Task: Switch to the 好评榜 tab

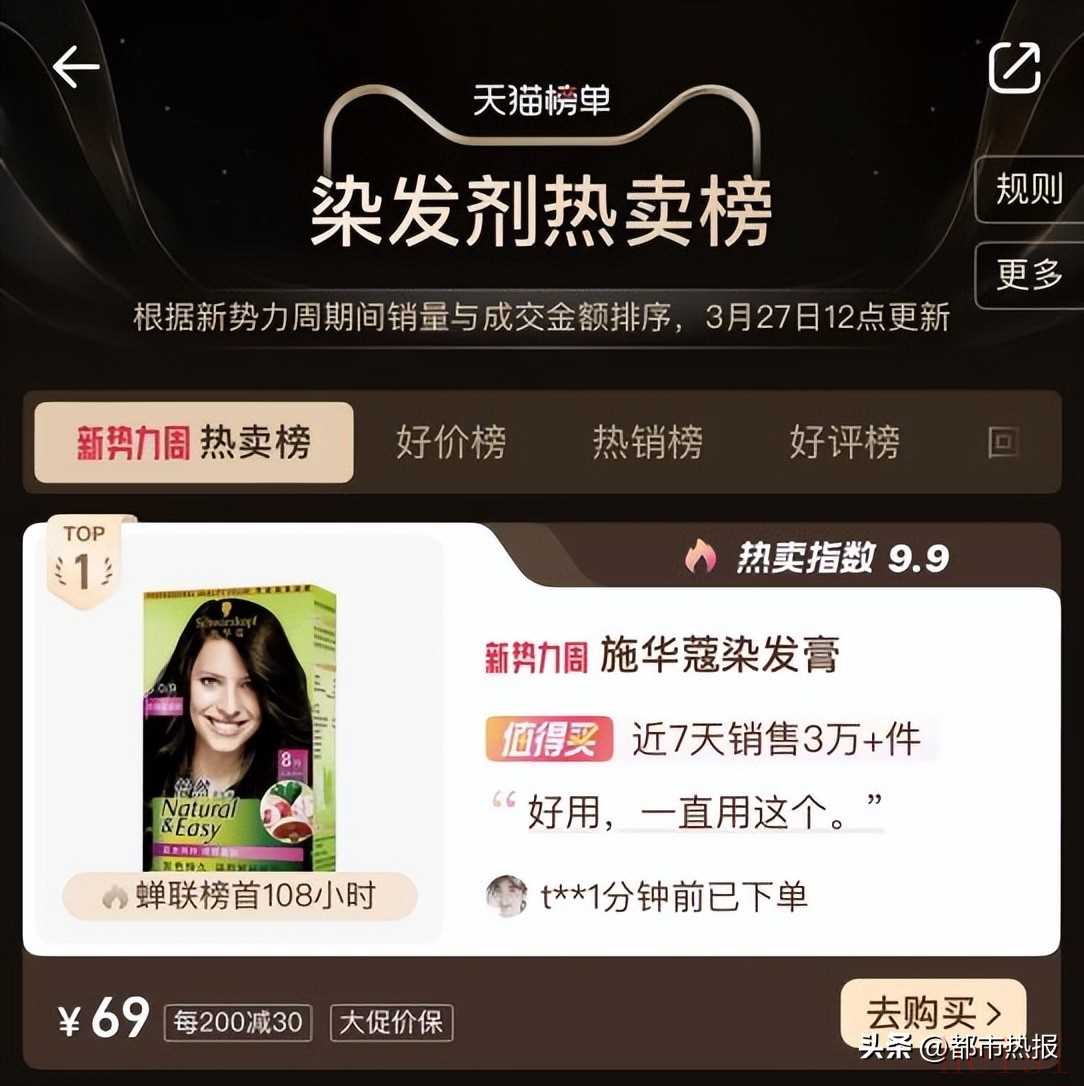Action: tap(844, 442)
